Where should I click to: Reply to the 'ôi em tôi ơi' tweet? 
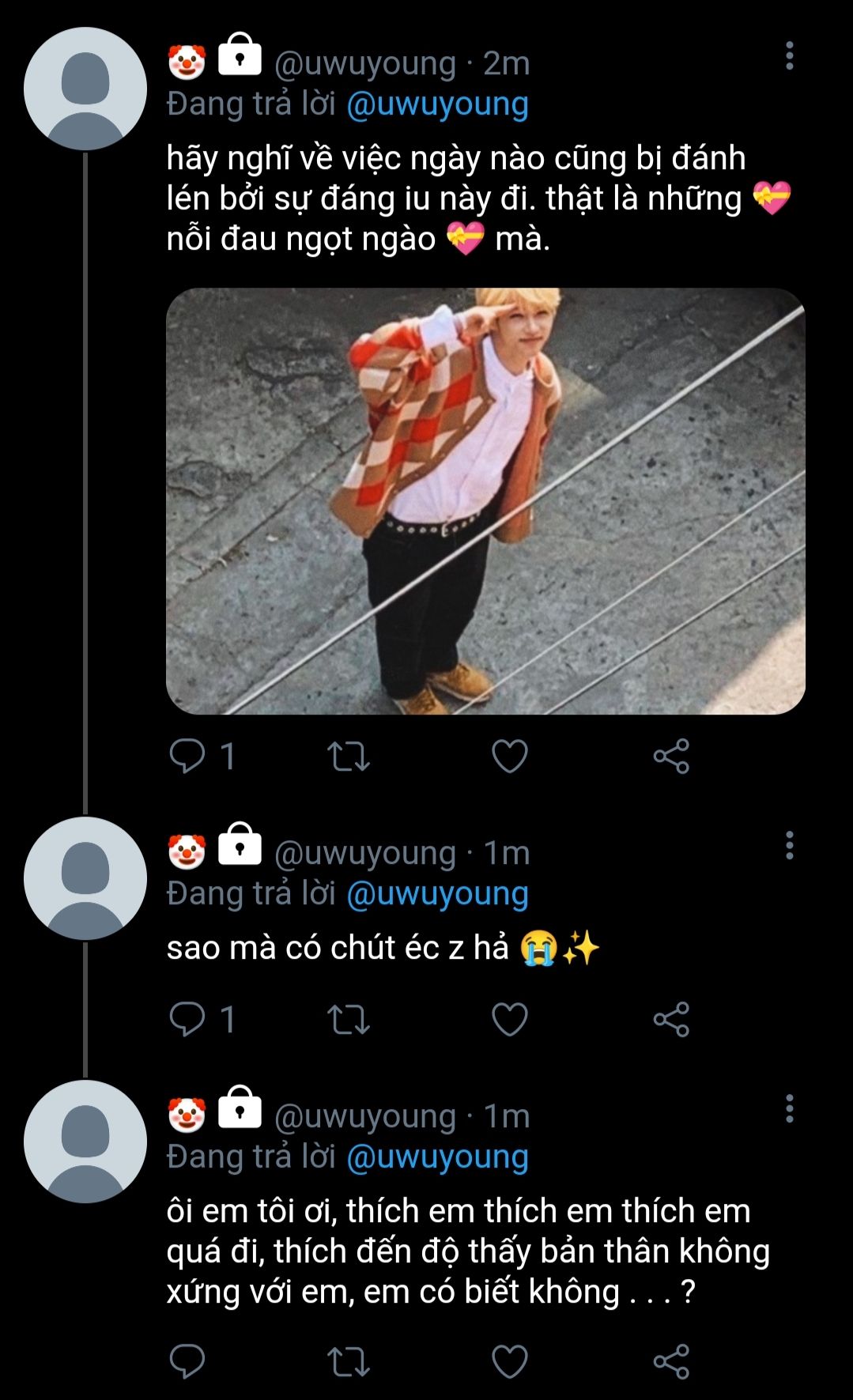pos(187,1361)
